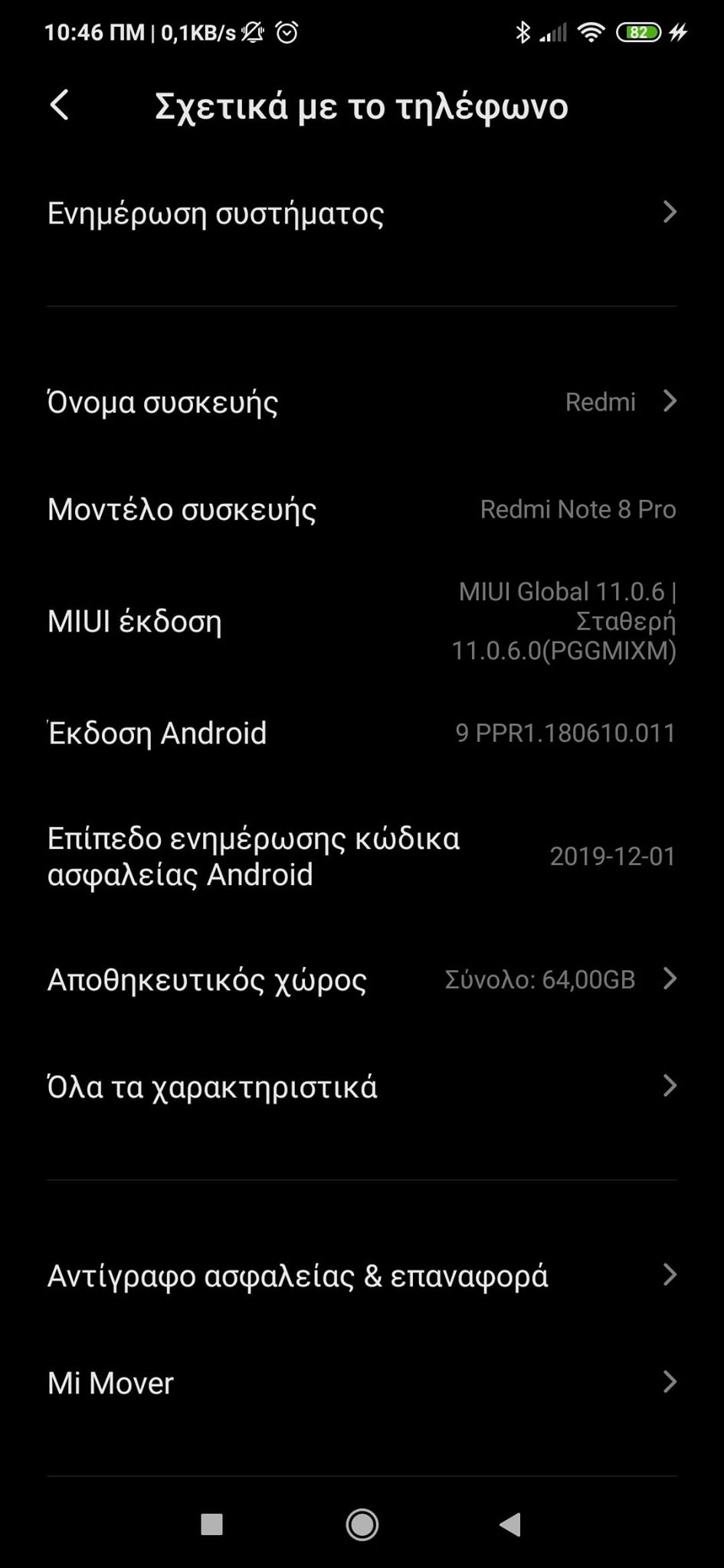724x1568 pixels.
Task: Tap the system home button
Action: [x=362, y=1524]
